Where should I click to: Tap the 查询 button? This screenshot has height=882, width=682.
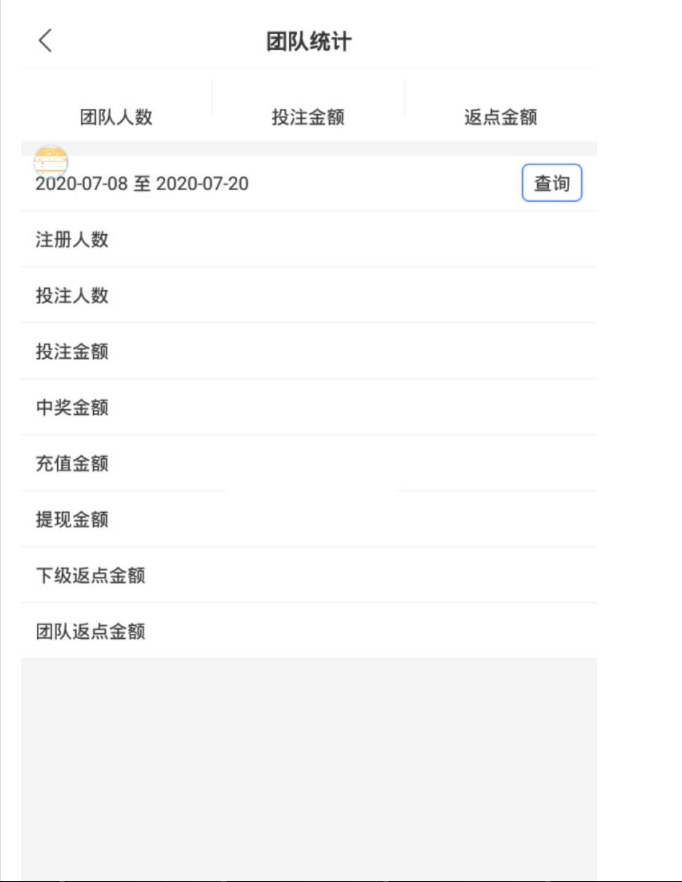[x=551, y=184]
